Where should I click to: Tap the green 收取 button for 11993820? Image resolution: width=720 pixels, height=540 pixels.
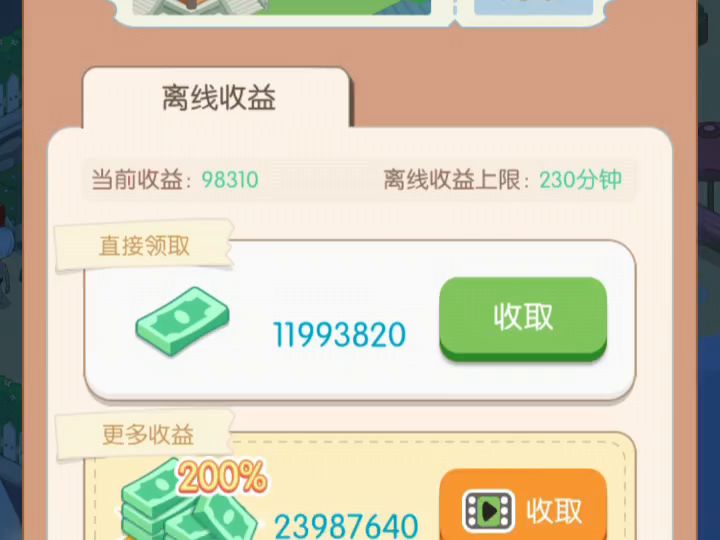click(523, 317)
